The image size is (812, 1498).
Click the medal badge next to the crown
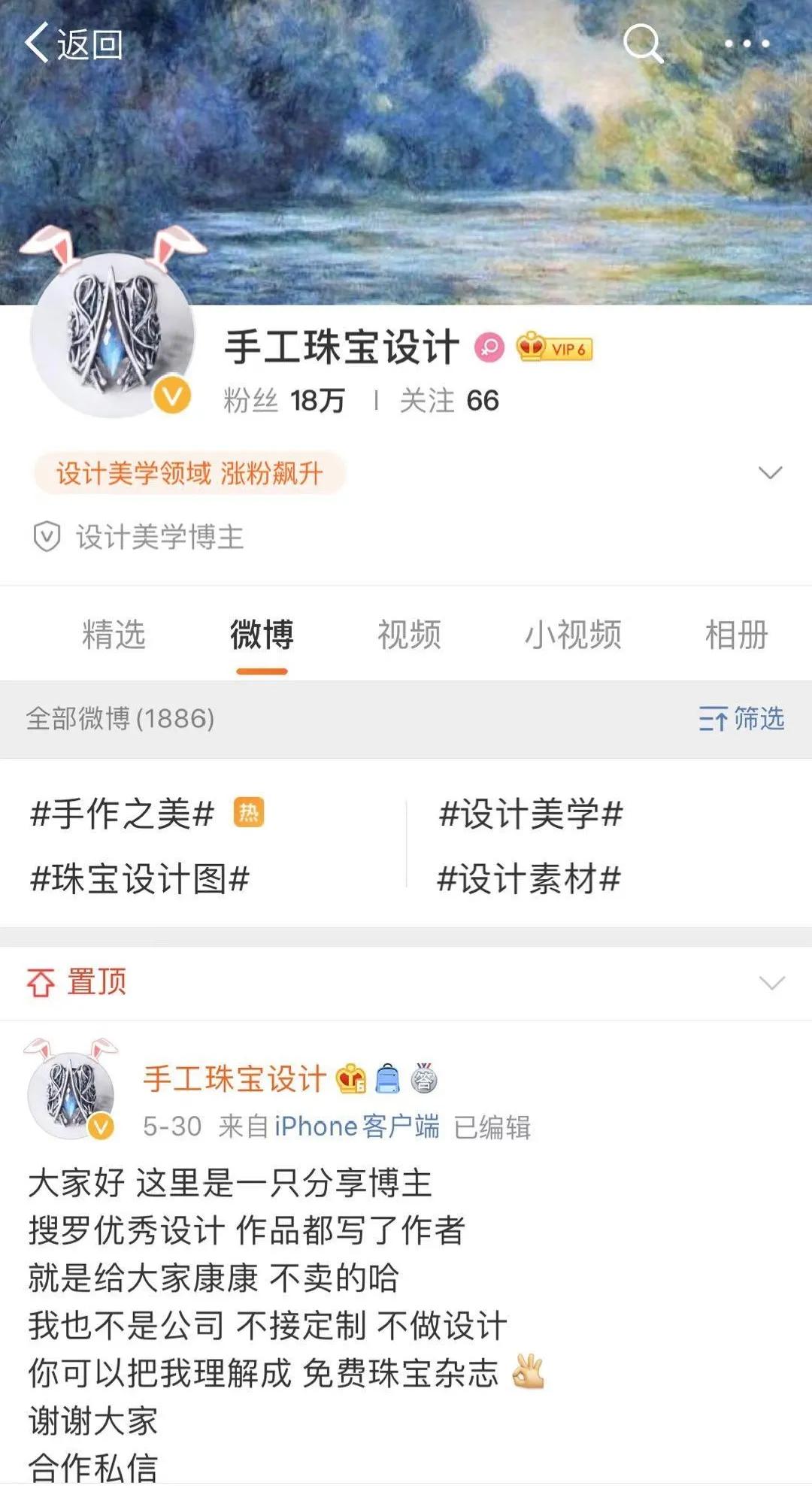pos(426,1078)
